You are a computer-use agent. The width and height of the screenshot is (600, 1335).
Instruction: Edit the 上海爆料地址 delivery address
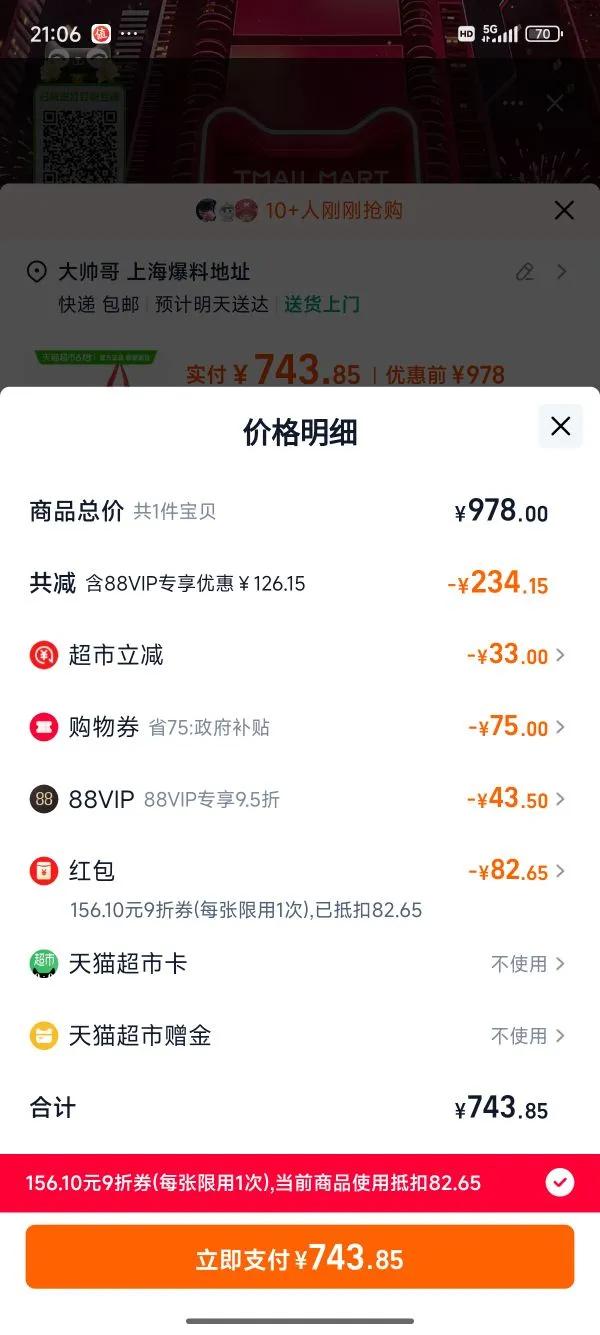pyautogui.click(x=525, y=272)
